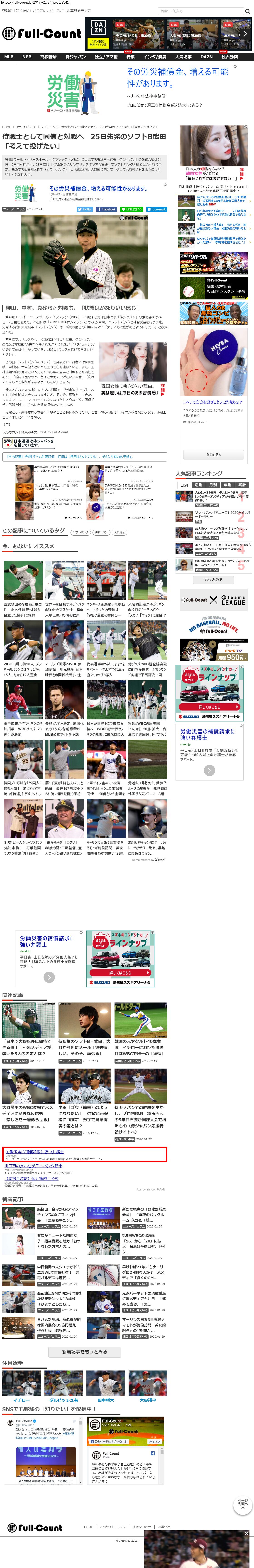254x1568 pixels.
Task: Switch to the 高校野球 navigation tab
Action: (48, 57)
